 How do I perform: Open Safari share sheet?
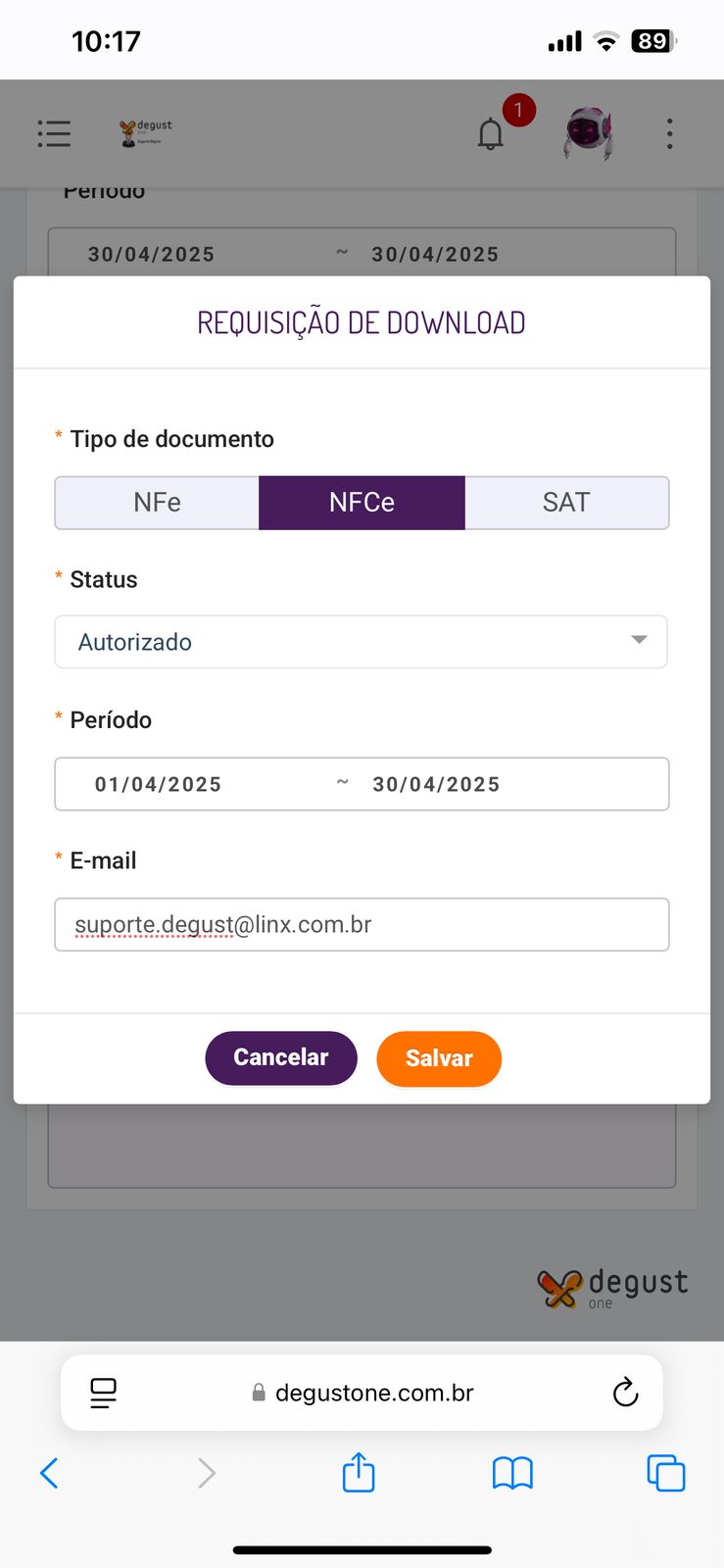pos(359,1472)
